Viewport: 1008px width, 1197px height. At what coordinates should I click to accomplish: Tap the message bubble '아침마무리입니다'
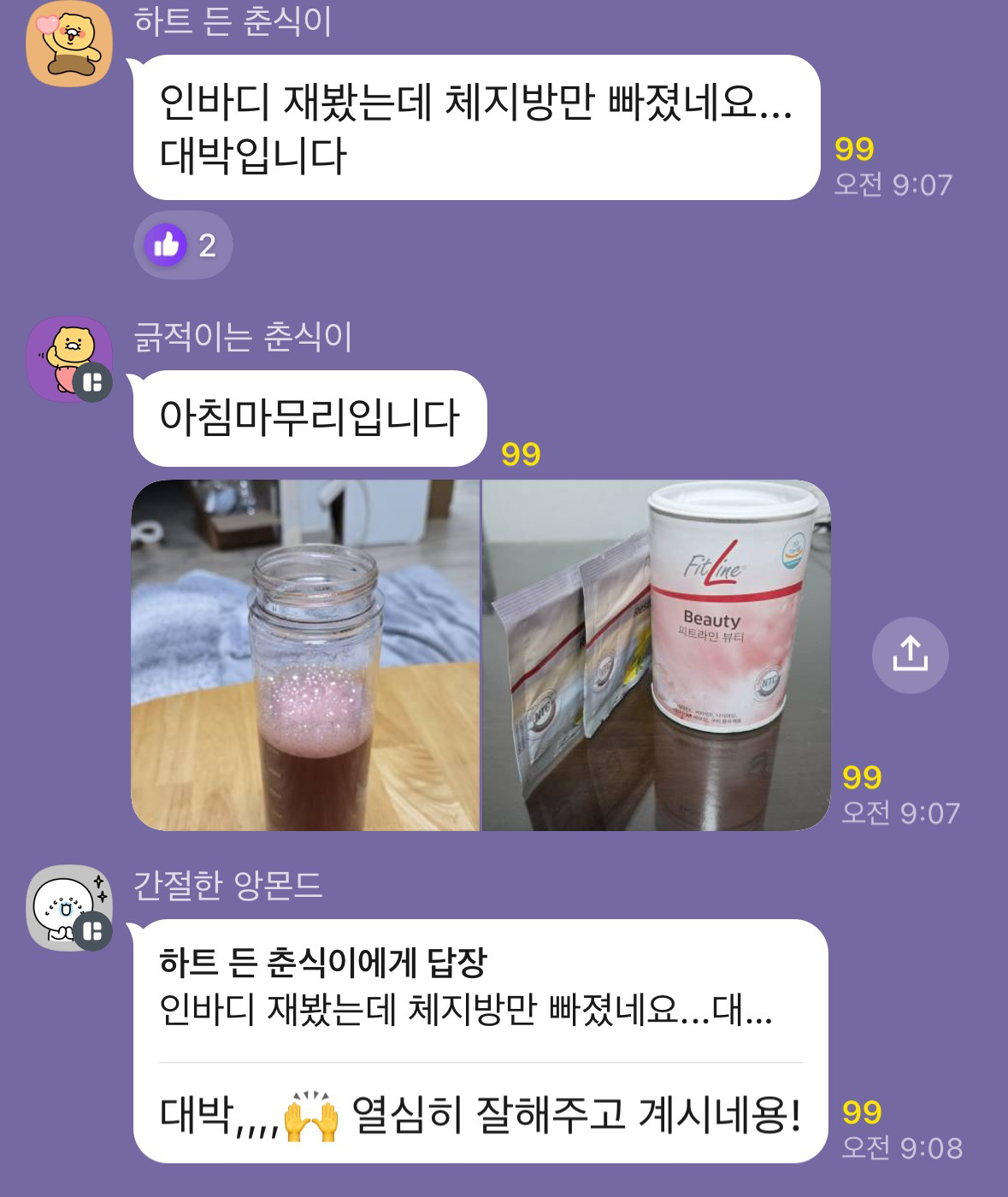coord(311,416)
